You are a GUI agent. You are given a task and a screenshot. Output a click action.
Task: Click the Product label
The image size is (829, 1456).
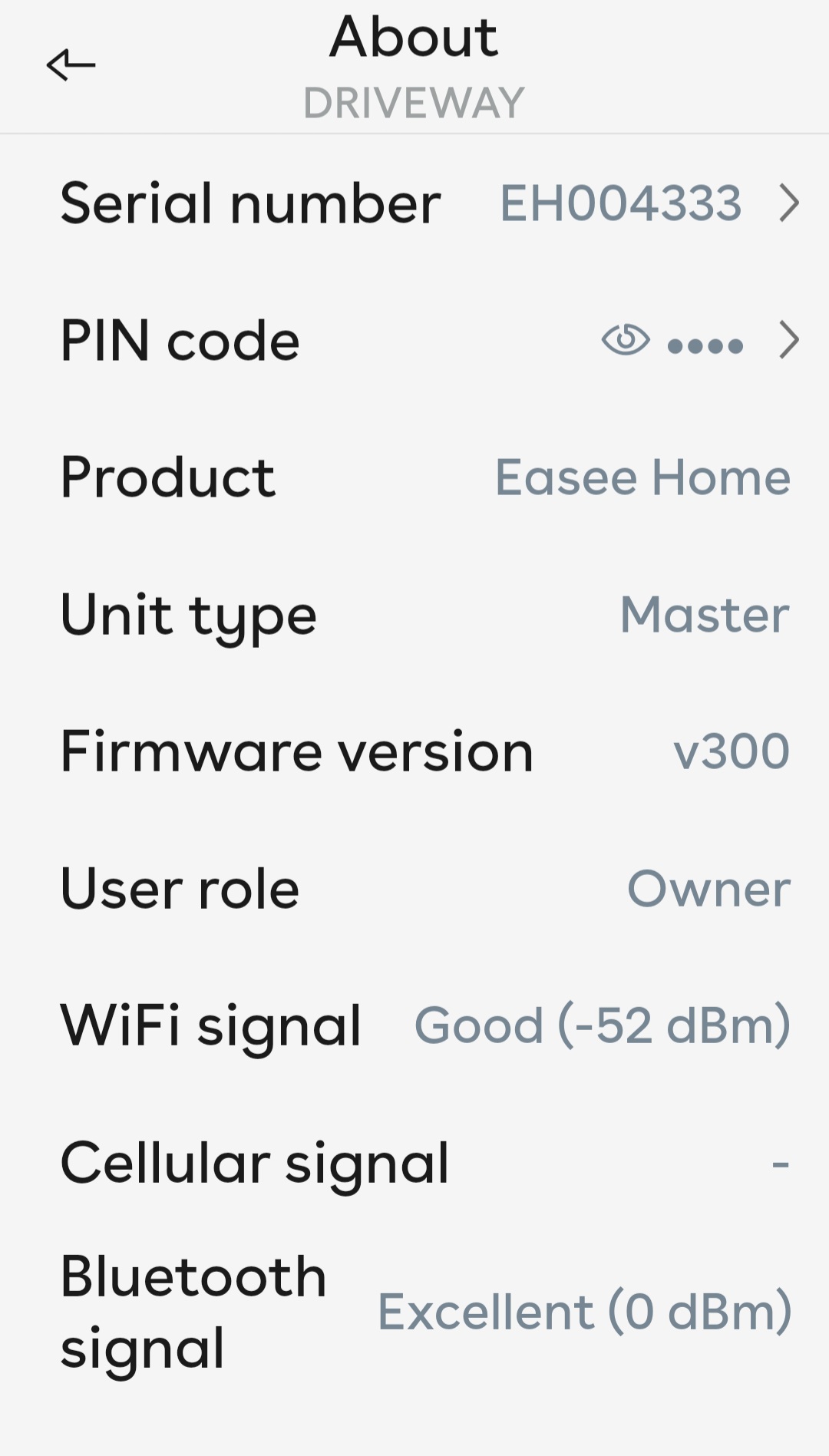pos(168,477)
